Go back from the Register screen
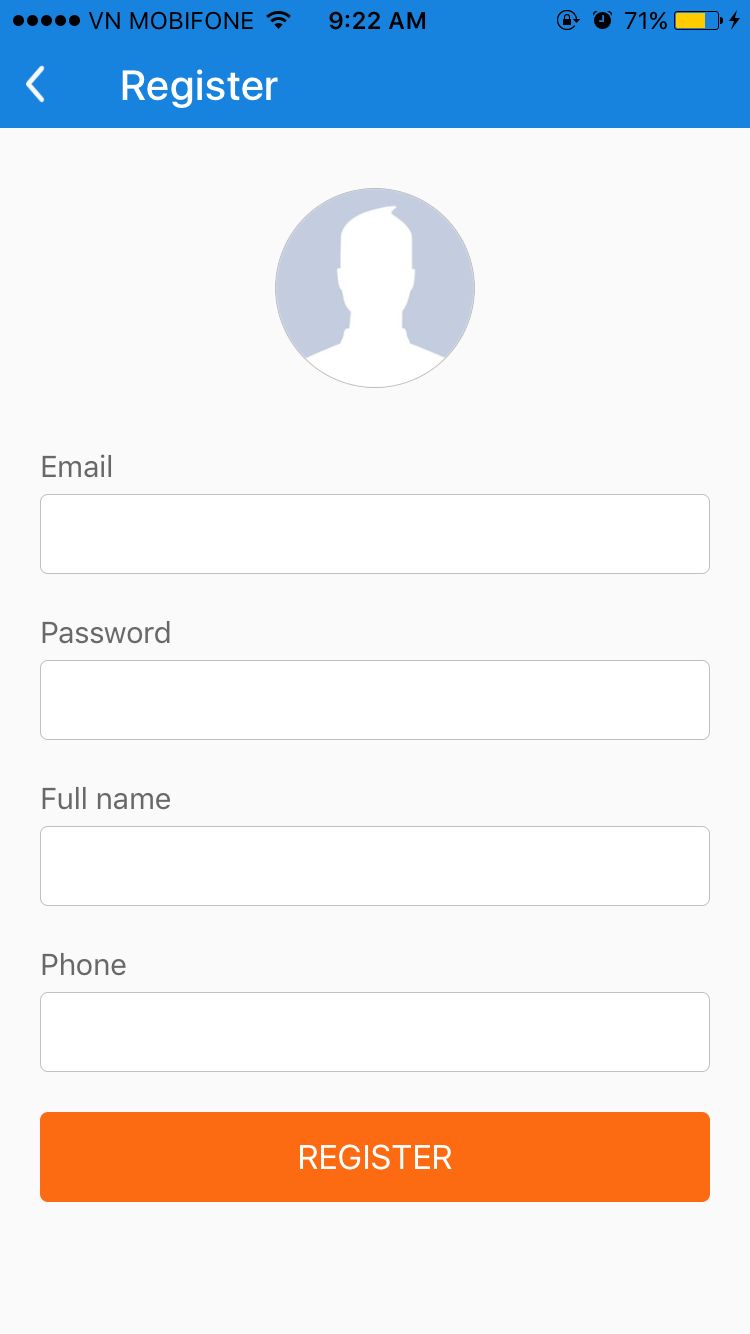This screenshot has width=750, height=1334. pyautogui.click(x=36, y=85)
